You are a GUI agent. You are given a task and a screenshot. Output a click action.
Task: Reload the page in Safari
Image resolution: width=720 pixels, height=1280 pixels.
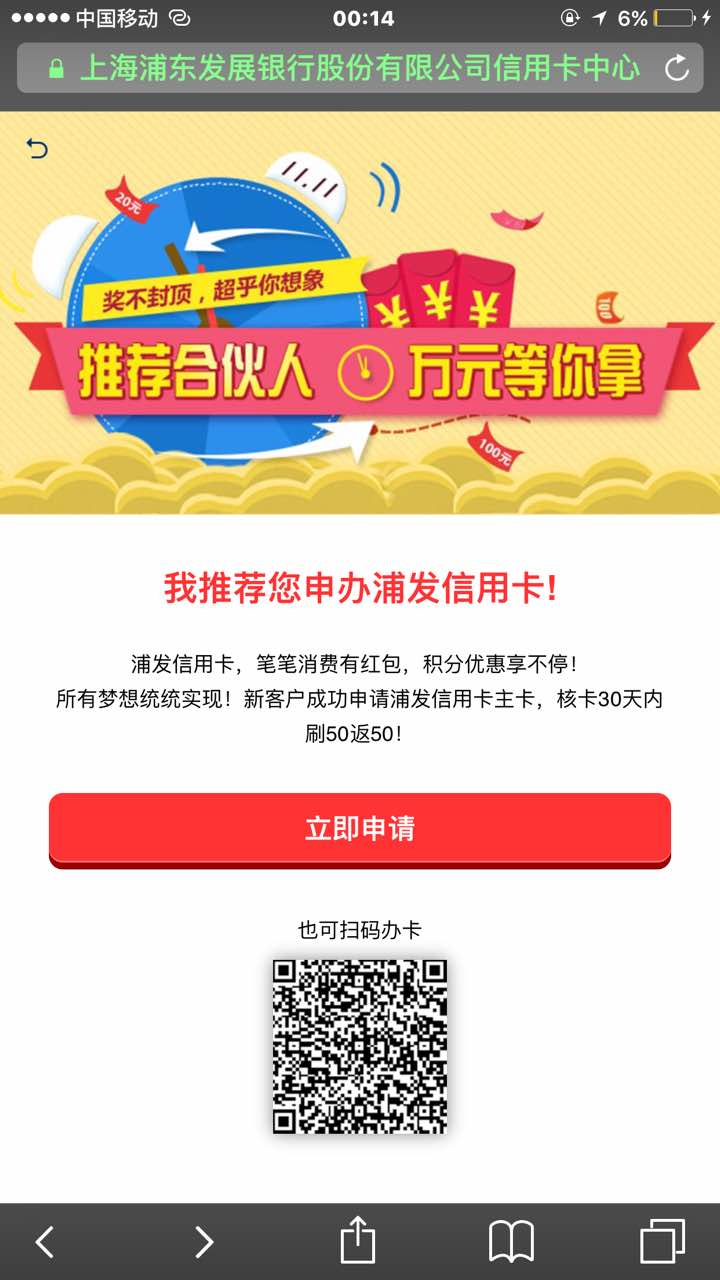coord(677,68)
